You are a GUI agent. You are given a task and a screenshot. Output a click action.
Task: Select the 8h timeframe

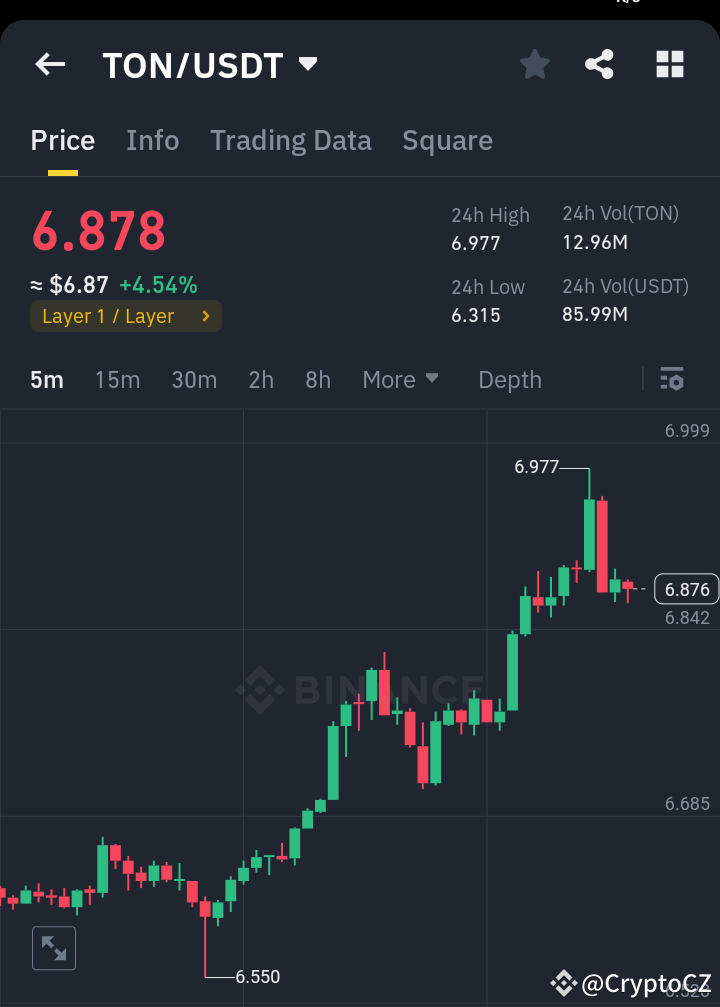tap(317, 380)
